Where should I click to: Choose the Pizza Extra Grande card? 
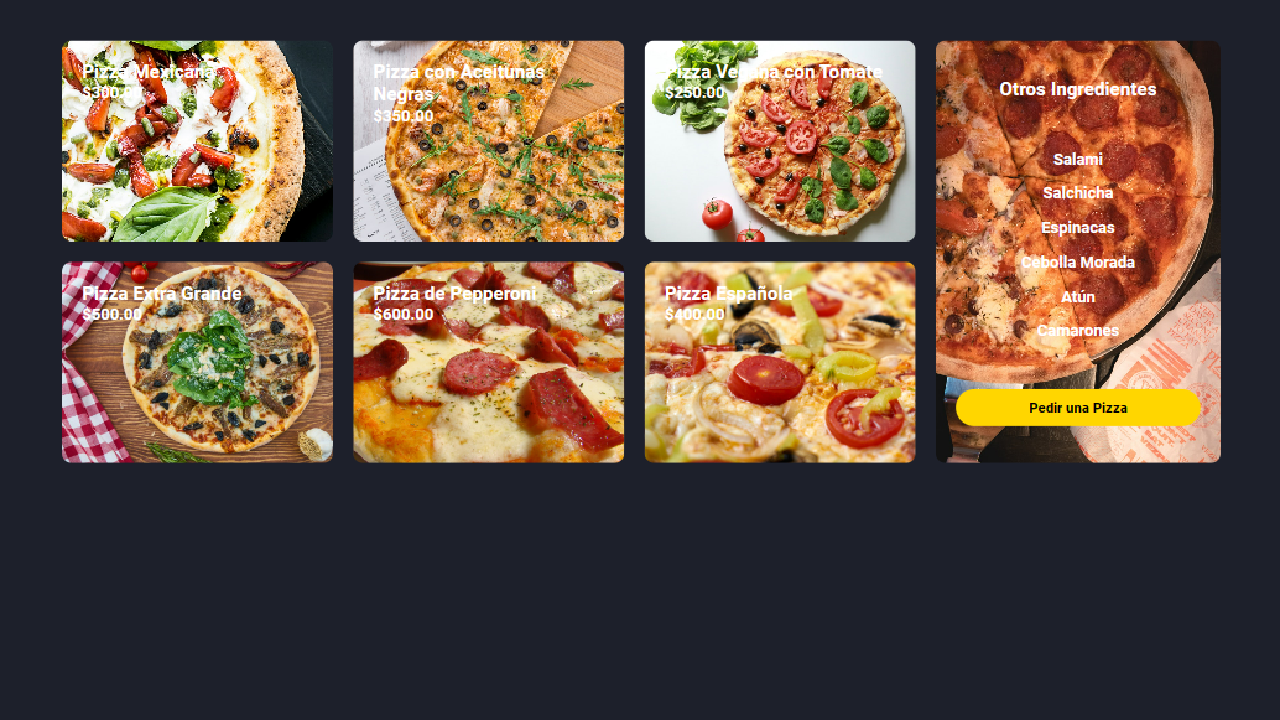197,362
